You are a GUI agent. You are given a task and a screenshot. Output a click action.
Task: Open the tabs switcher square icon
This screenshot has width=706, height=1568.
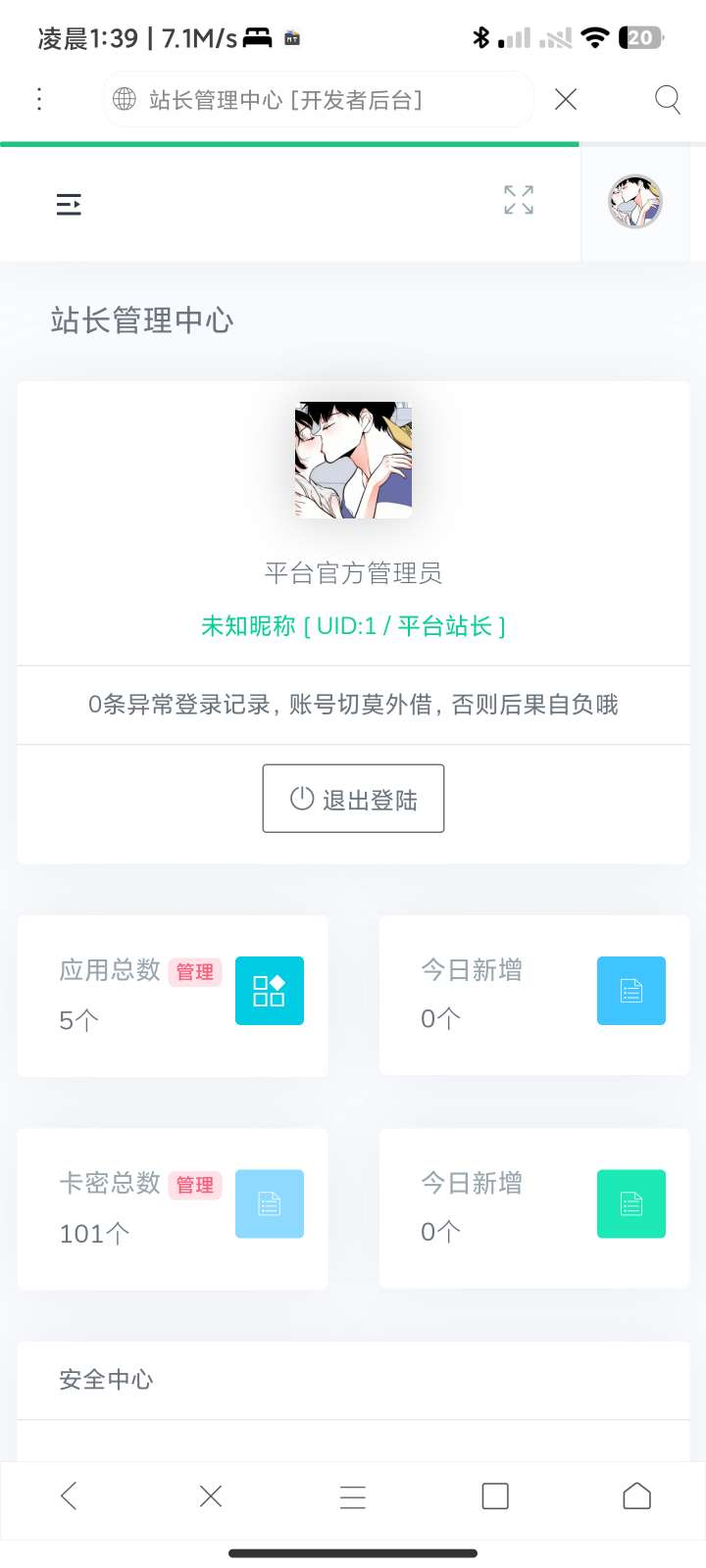pyautogui.click(x=495, y=1495)
